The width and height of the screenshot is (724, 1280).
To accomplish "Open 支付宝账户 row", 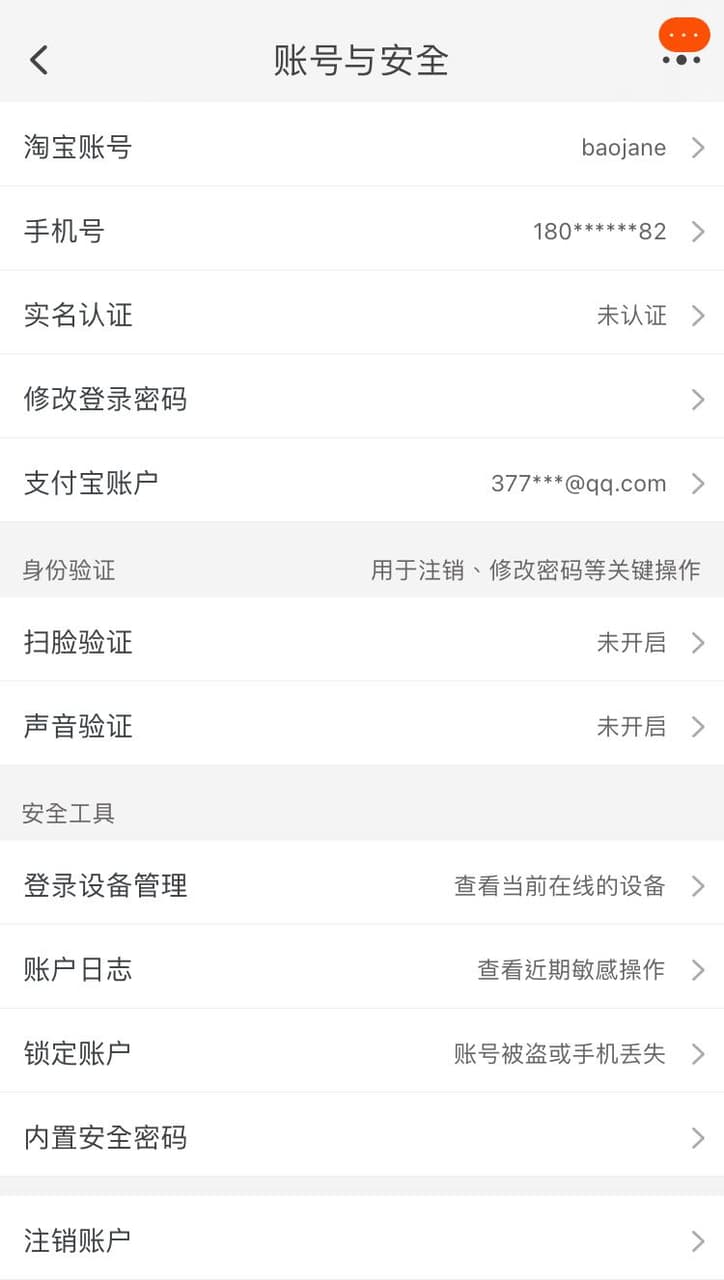I will [362, 484].
